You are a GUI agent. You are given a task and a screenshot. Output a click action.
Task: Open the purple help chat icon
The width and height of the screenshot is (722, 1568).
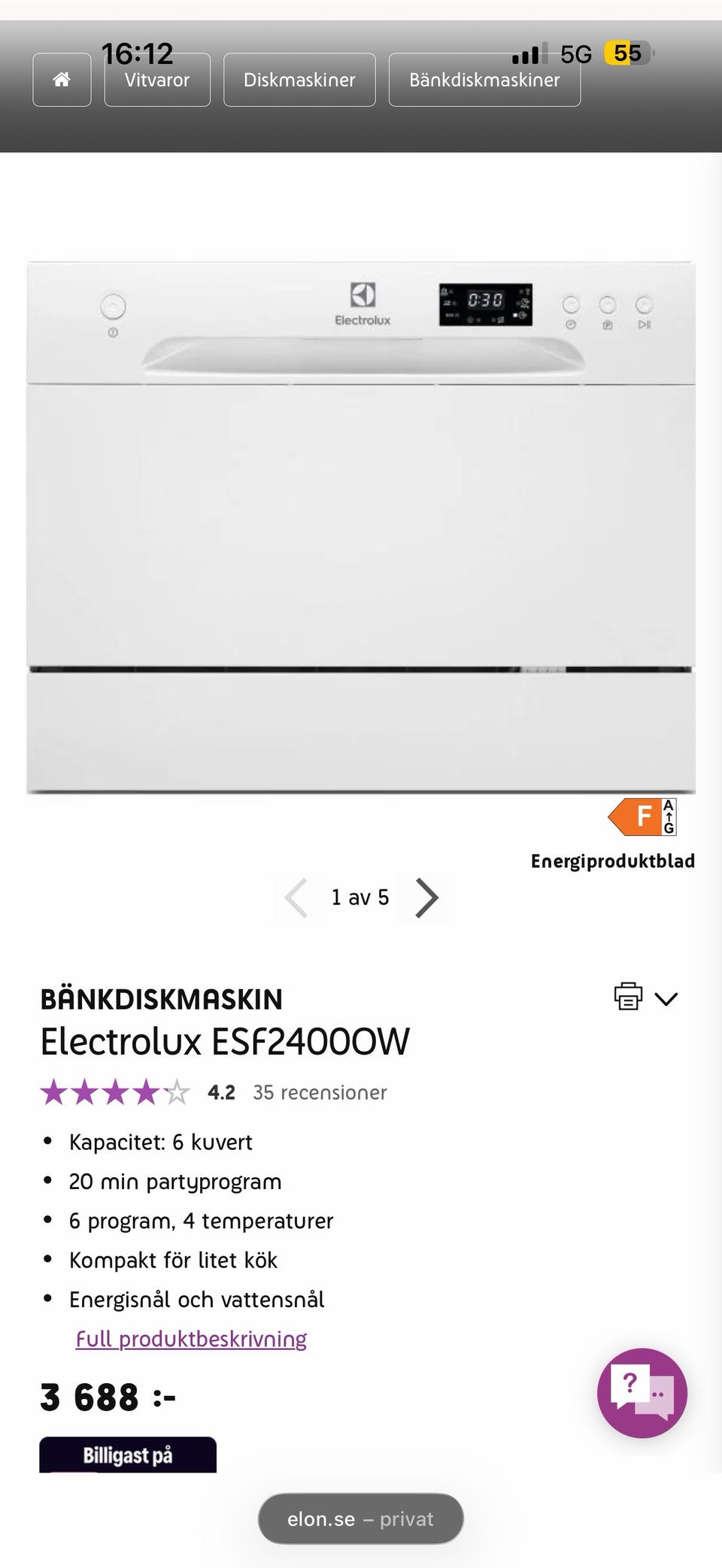click(x=641, y=1393)
